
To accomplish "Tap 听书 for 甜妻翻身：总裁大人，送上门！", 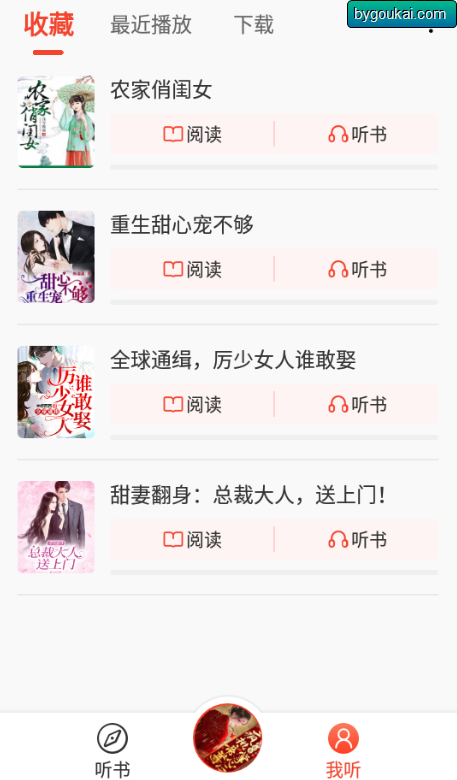I will [357, 540].
